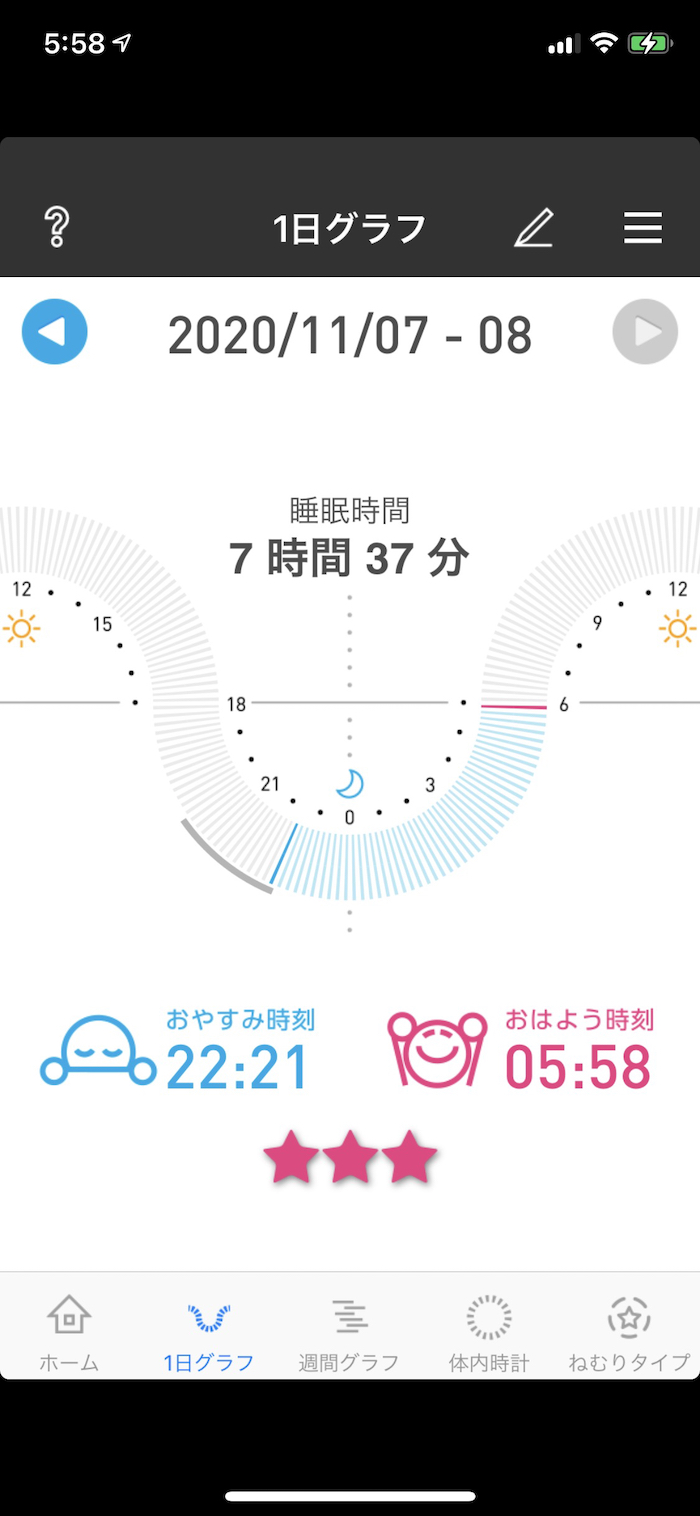Tap the grayed-out next day arrow

click(645, 332)
